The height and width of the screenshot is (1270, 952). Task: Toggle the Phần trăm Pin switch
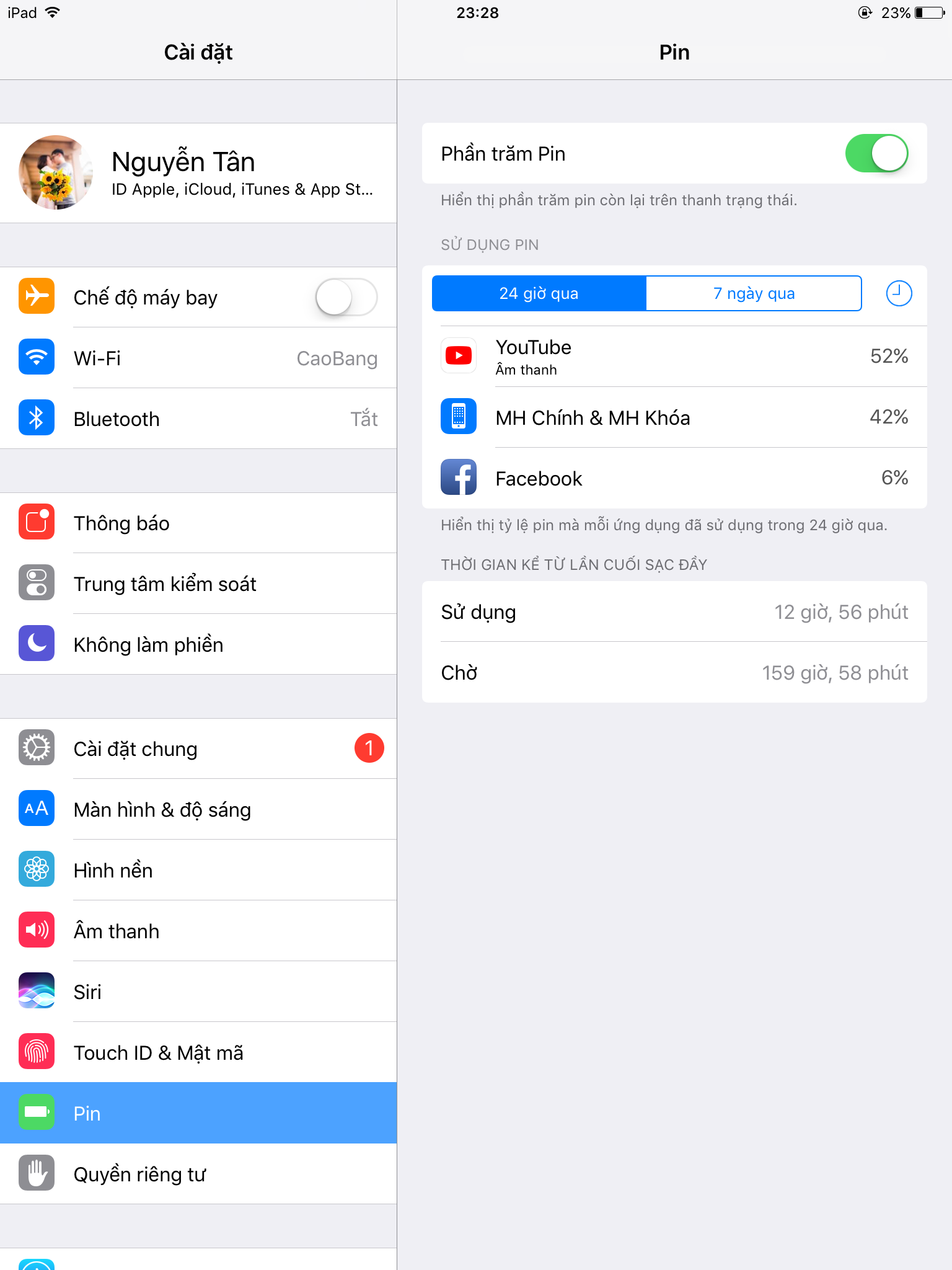876,153
